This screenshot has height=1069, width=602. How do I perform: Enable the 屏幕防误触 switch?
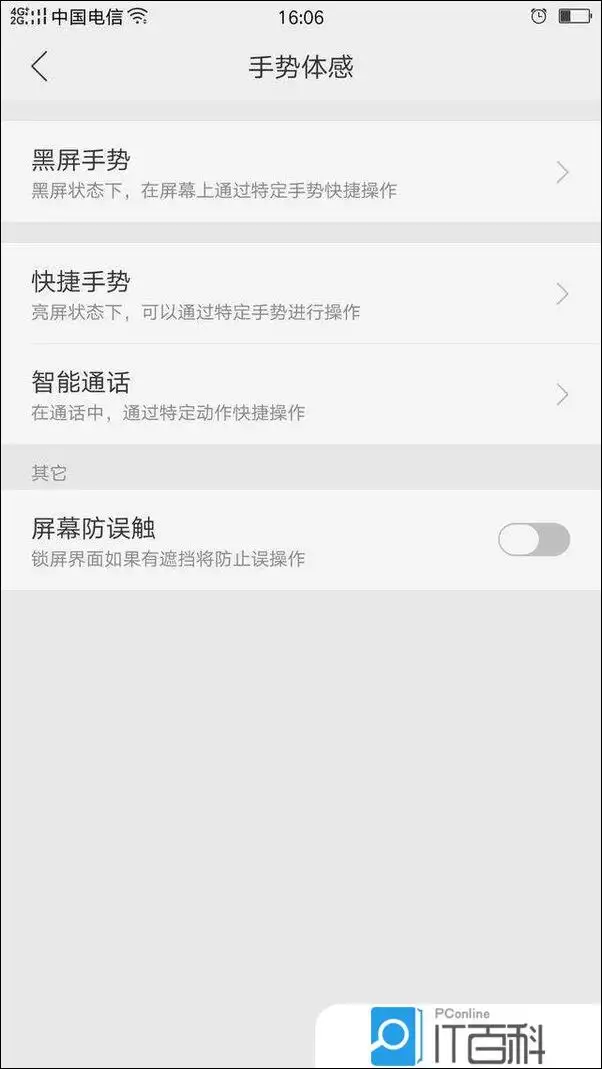pos(534,540)
